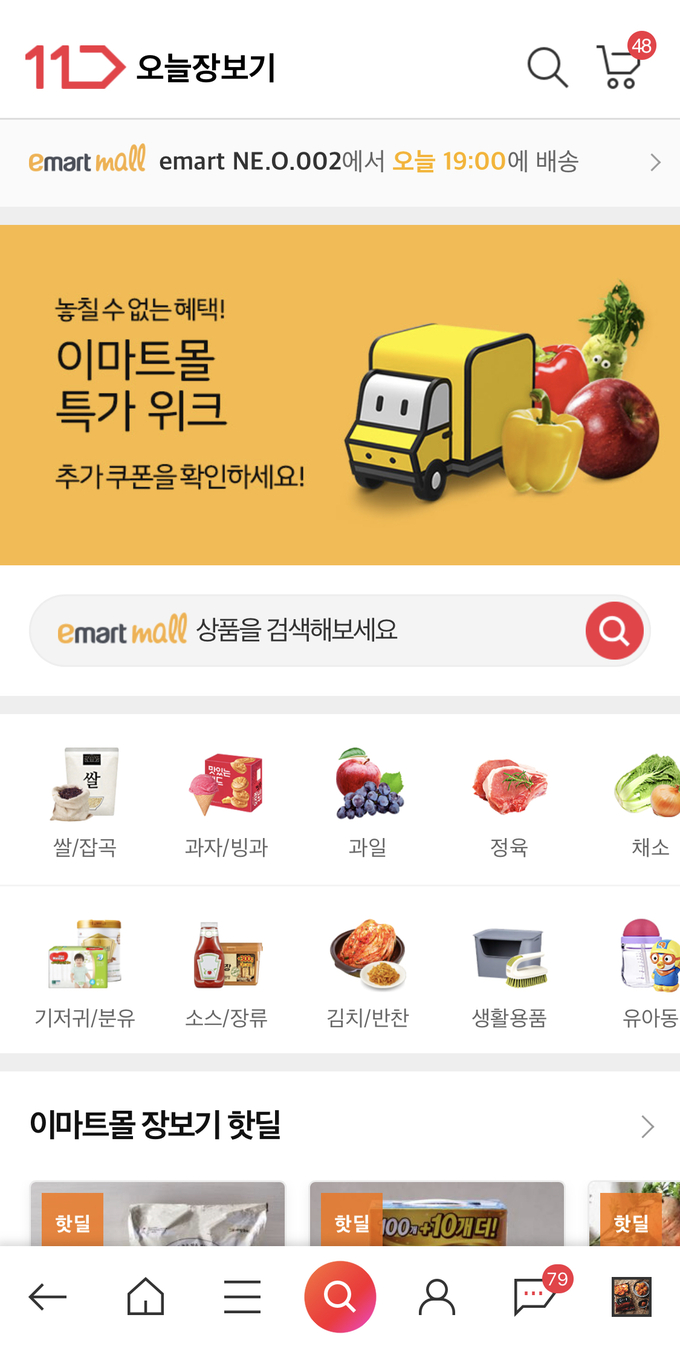This screenshot has height=1358, width=680.
Task: Open the shopping cart
Action: [622, 65]
